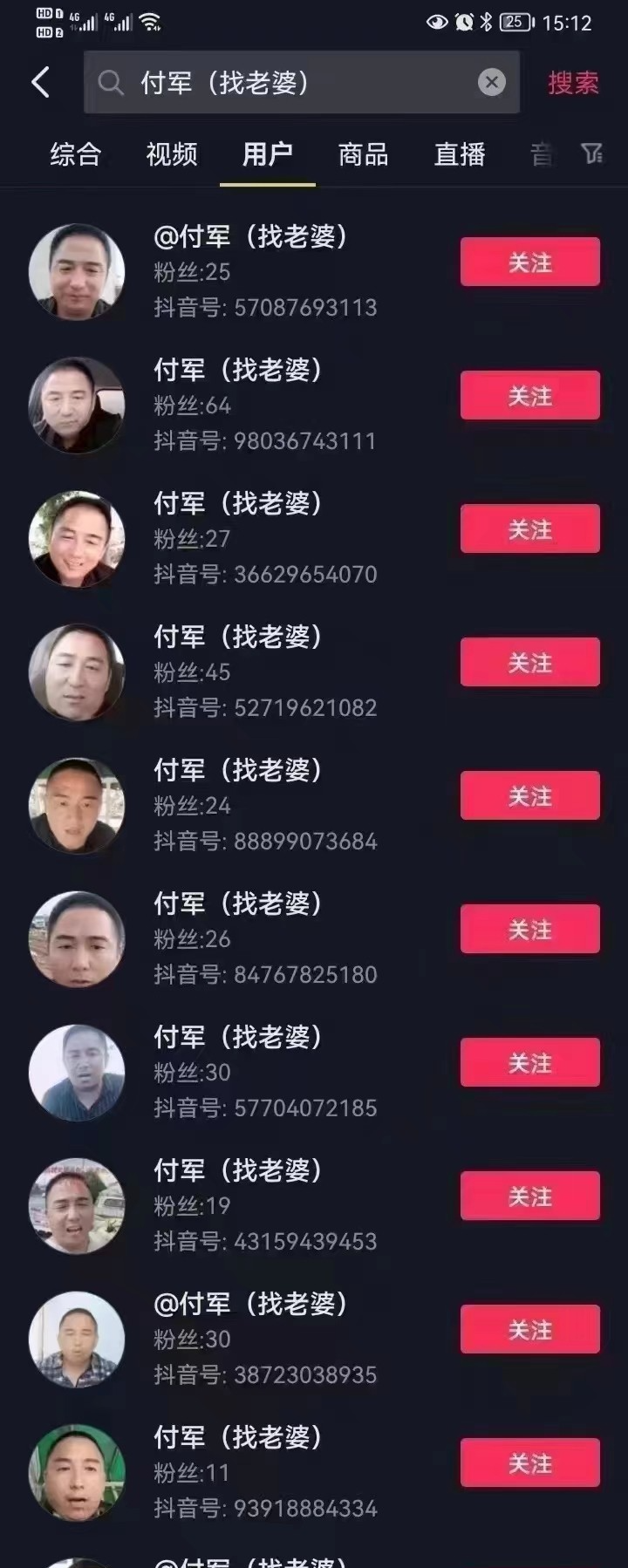628x1568 pixels.
Task: Follow the user with 抖音号 52719621082
Action: (529, 662)
